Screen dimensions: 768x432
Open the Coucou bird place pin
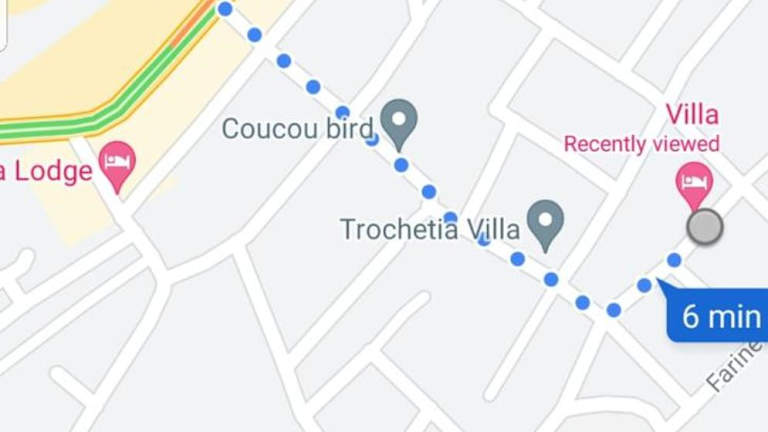click(400, 123)
